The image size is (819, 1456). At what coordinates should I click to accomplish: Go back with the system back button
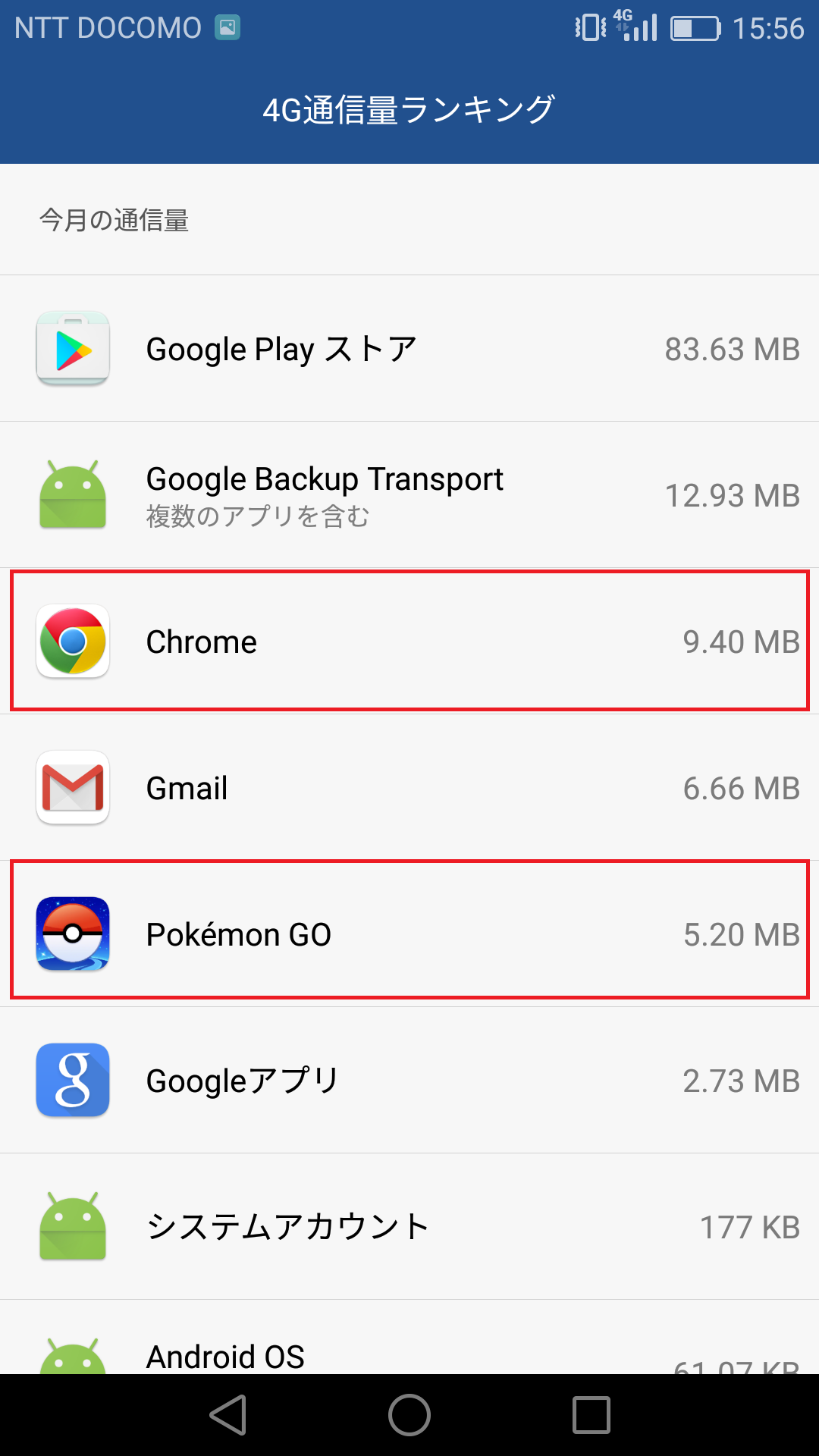228,1415
